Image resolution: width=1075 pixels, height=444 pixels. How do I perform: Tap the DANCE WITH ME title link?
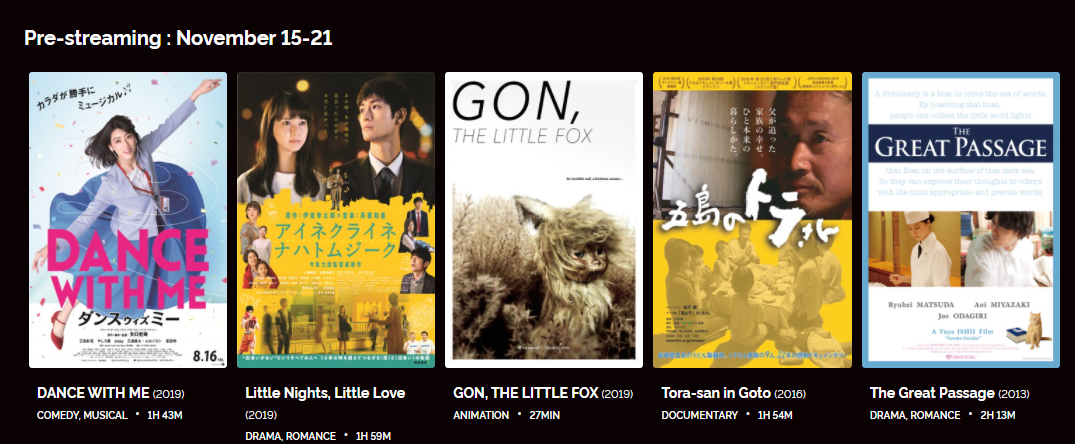(x=93, y=393)
